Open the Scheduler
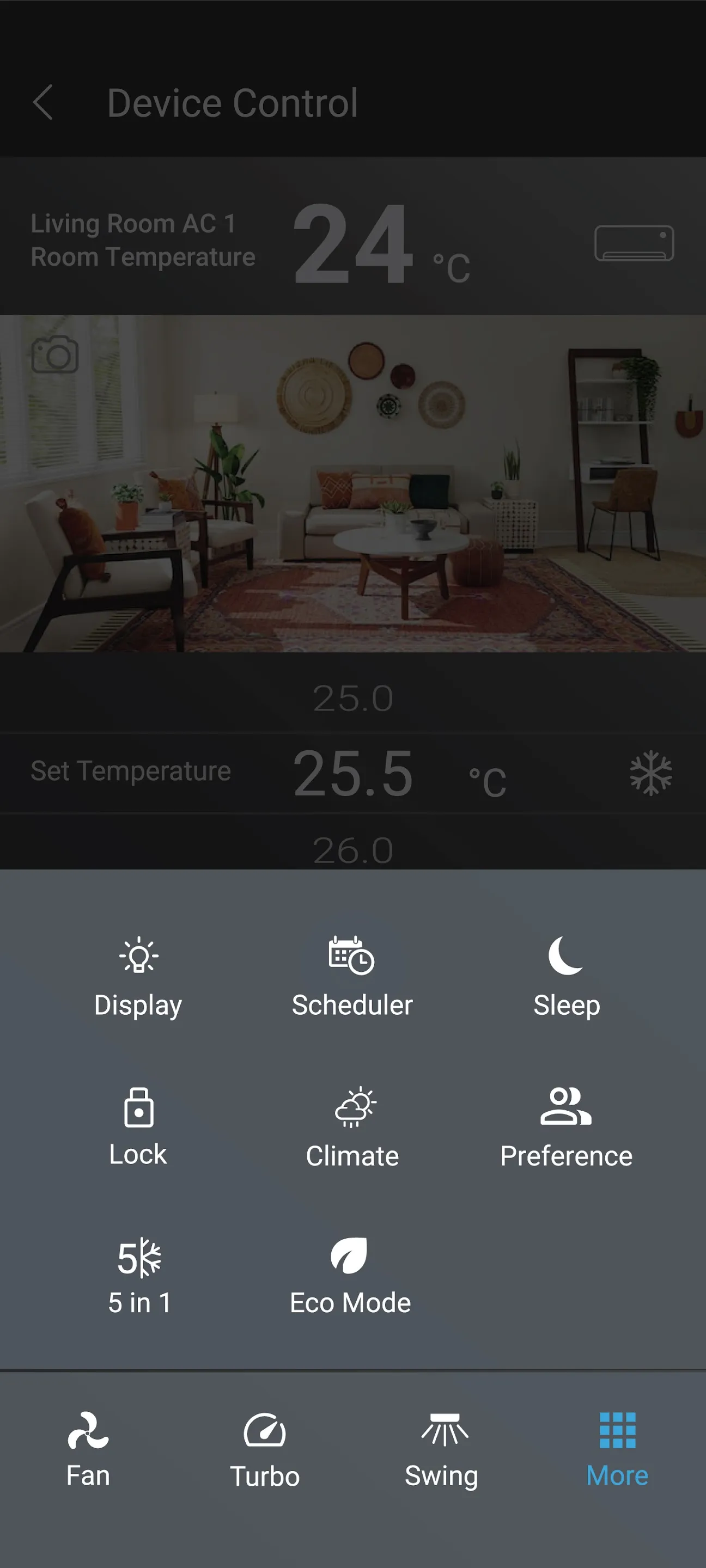The height and width of the screenshot is (1568, 706). pyautogui.click(x=352, y=974)
